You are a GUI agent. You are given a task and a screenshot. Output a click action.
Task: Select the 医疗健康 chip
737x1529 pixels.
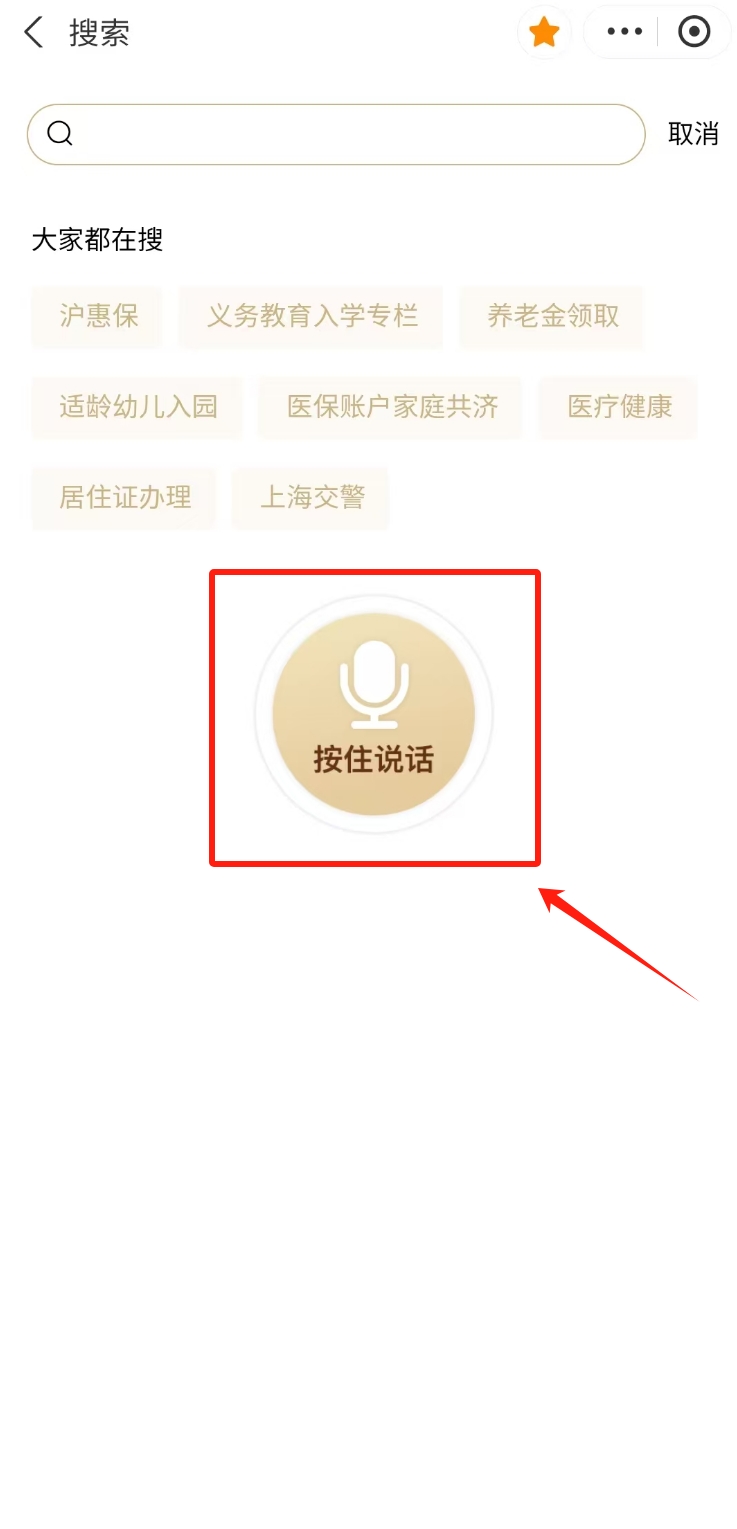click(619, 407)
